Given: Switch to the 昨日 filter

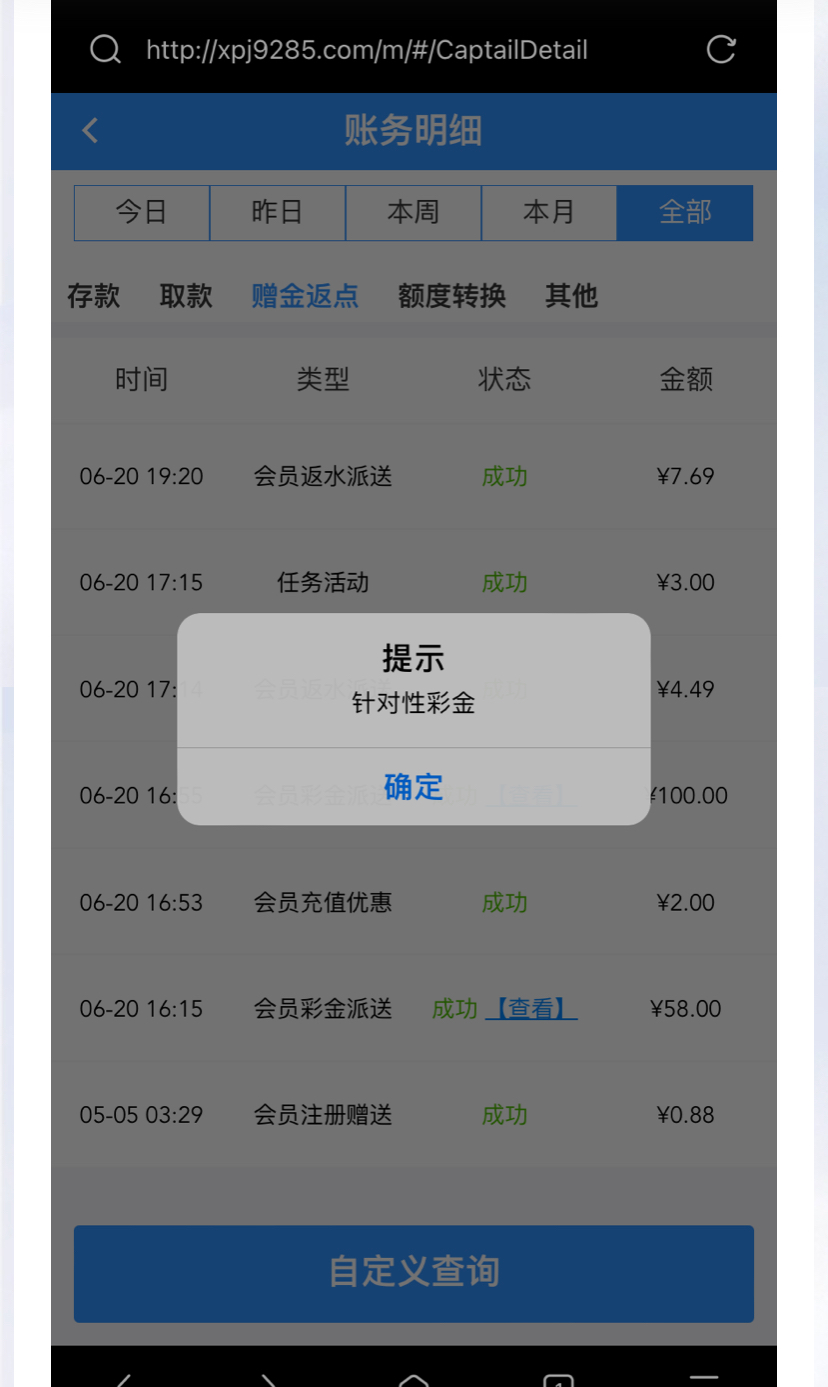Looking at the screenshot, I should [277, 213].
